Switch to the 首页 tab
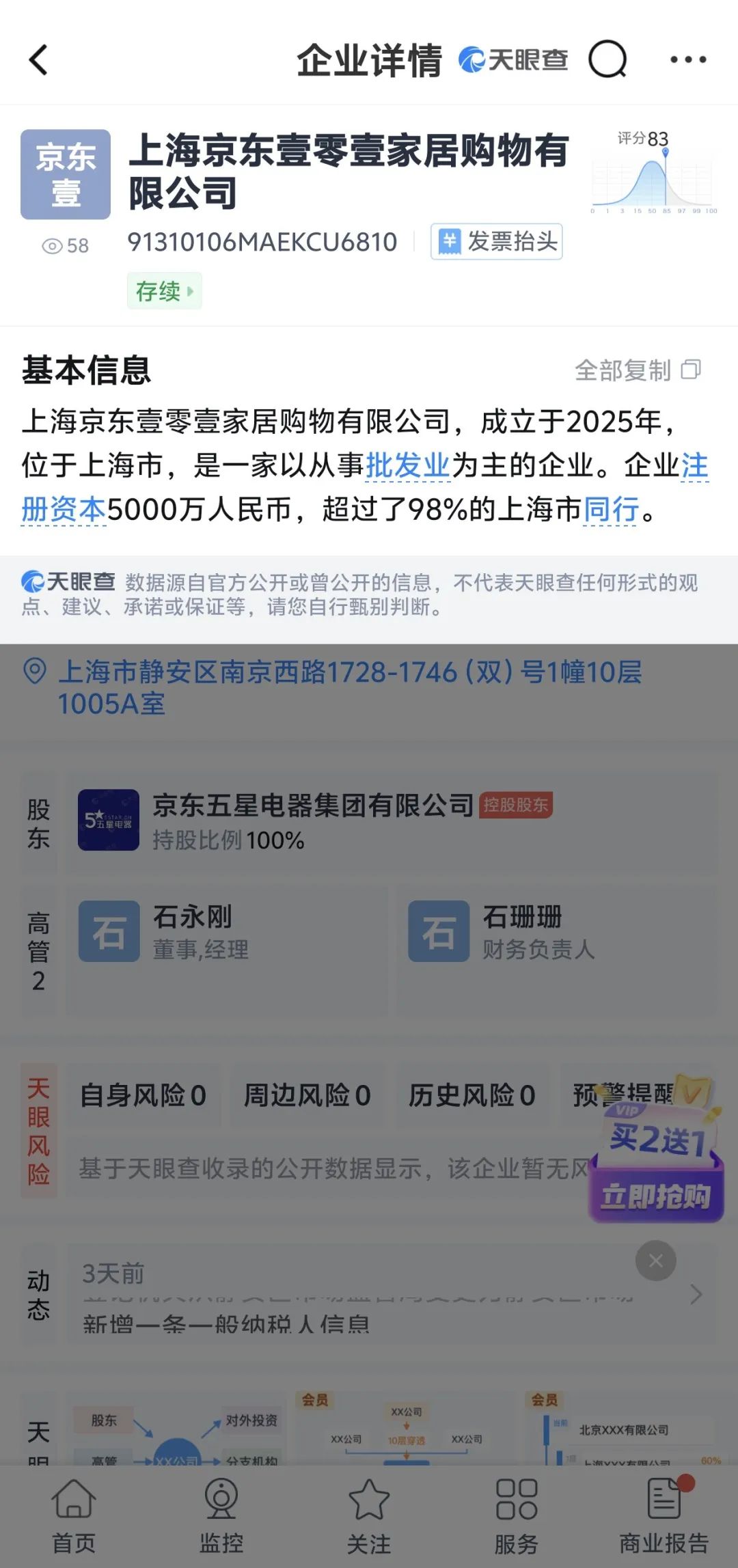This screenshot has height=1568, width=738. tap(74, 1514)
